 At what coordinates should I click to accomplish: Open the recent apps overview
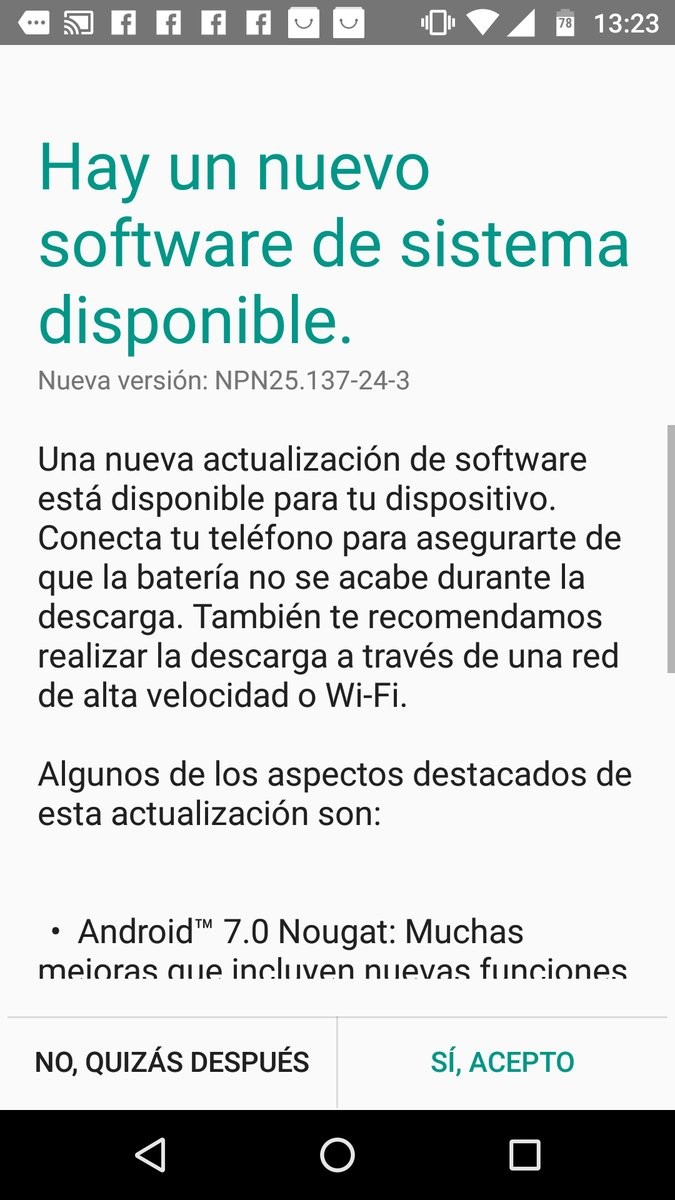click(x=524, y=1155)
